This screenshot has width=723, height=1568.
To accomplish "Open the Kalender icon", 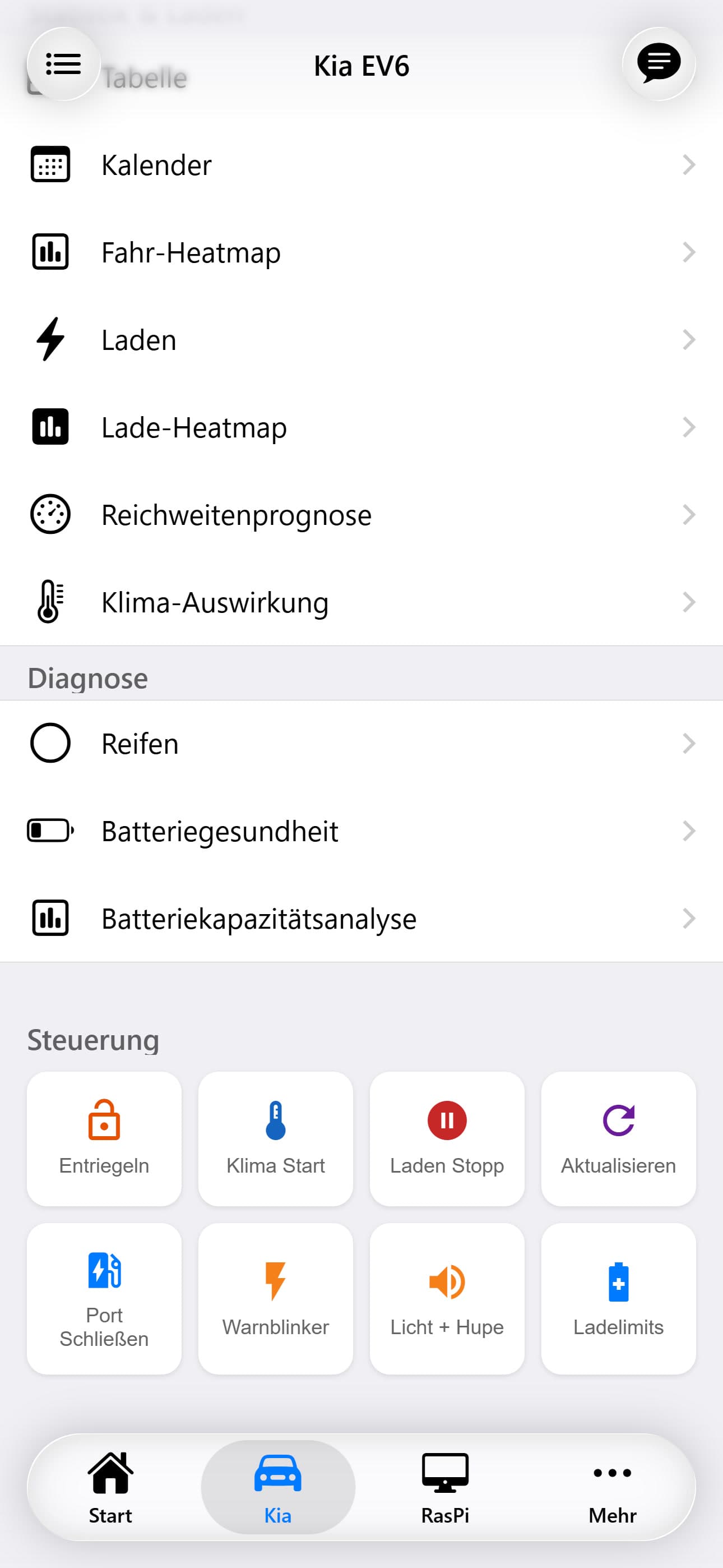I will [x=50, y=164].
